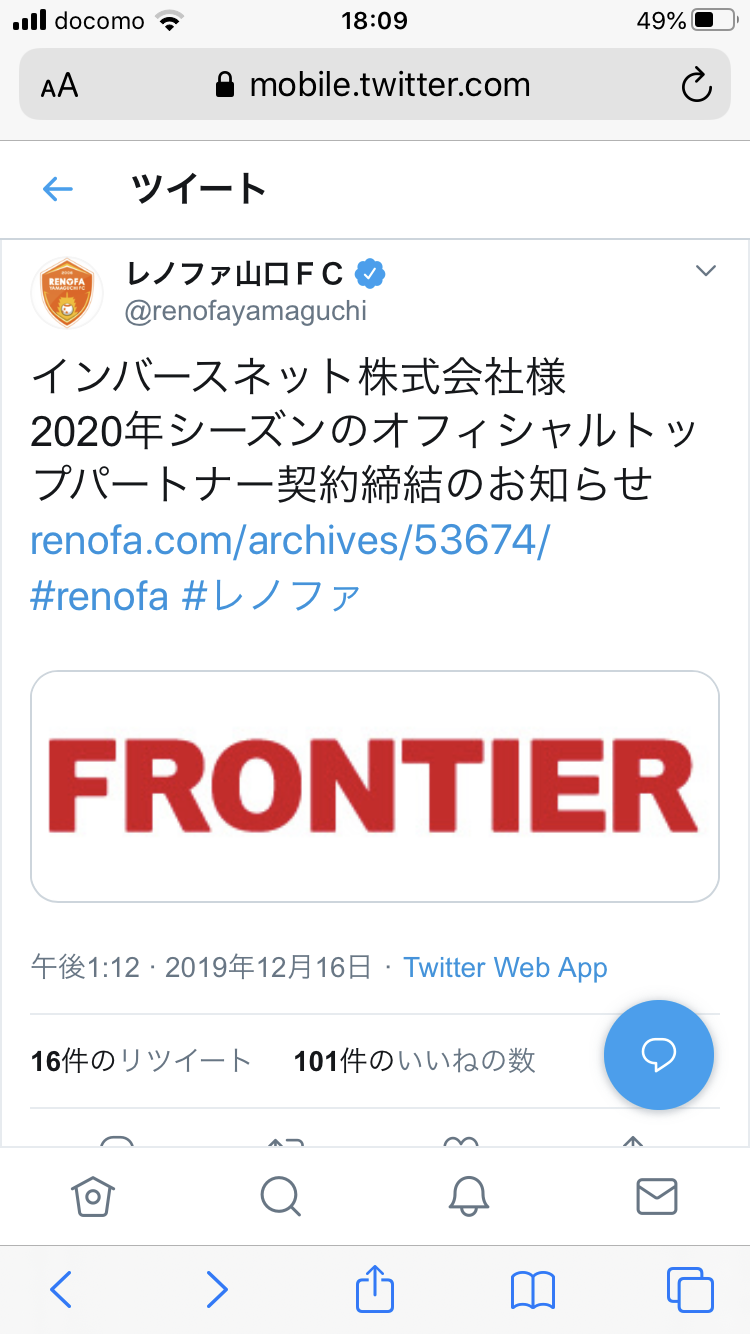This screenshot has height=1334, width=750.
Task: Open the Safari share sheet
Action: point(375,1288)
